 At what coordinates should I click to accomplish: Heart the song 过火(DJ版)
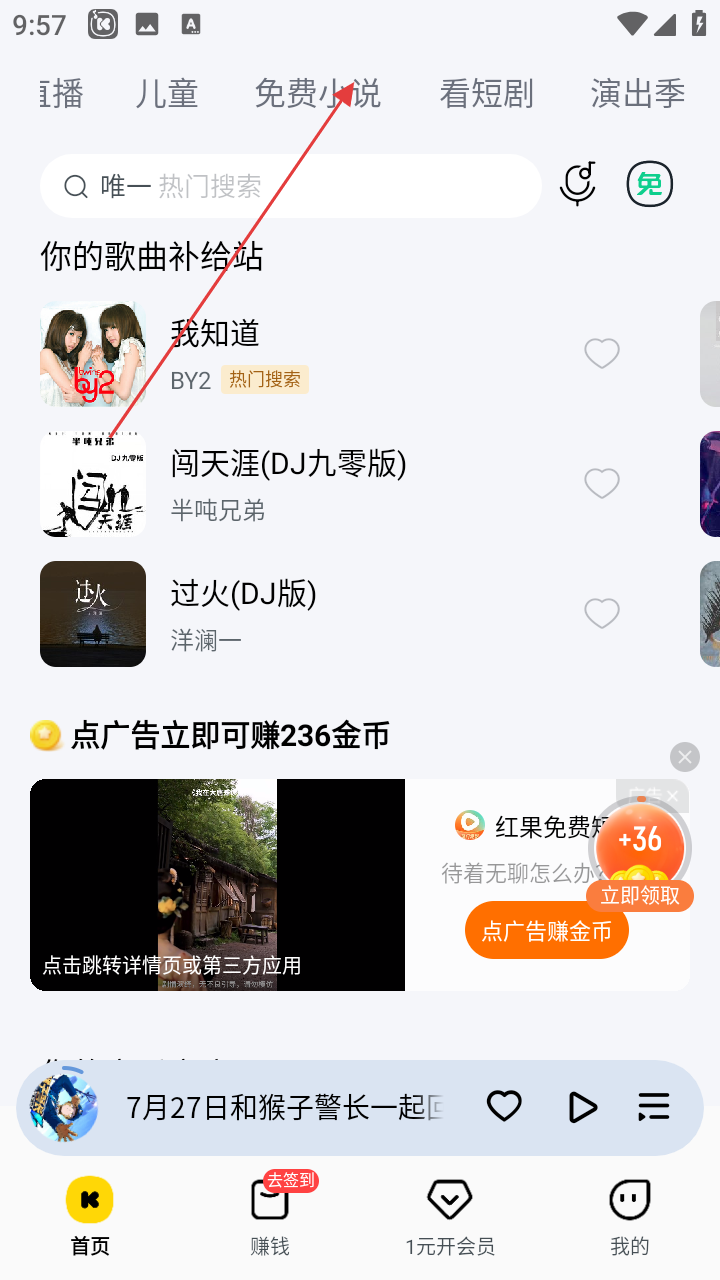click(x=602, y=613)
